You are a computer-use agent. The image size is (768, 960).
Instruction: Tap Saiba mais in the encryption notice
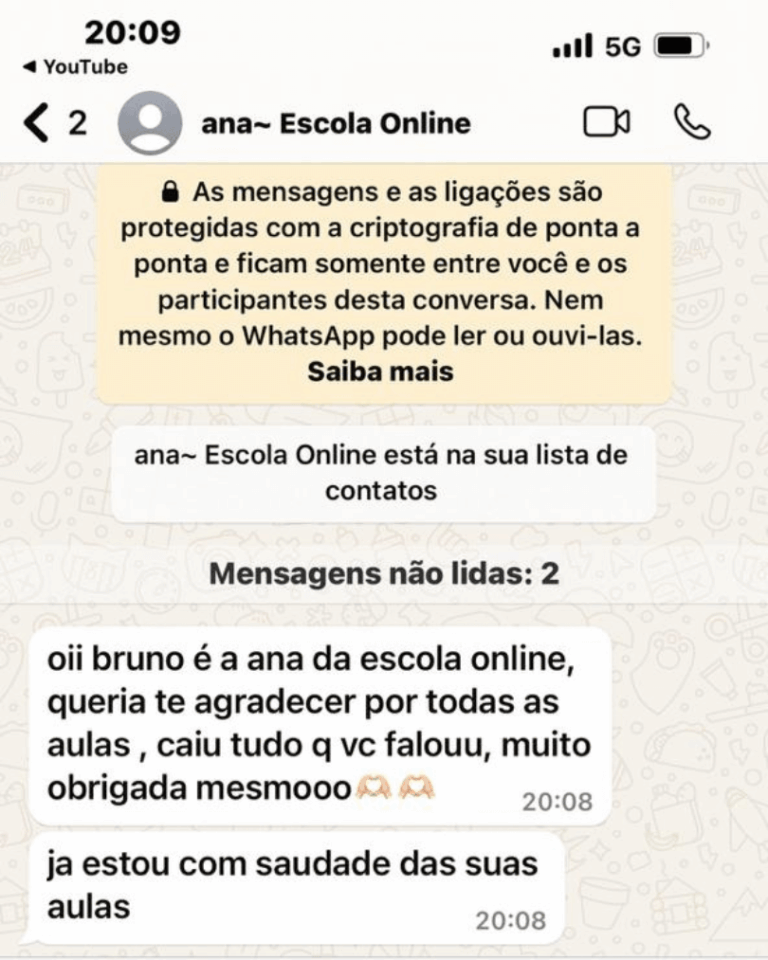click(380, 372)
